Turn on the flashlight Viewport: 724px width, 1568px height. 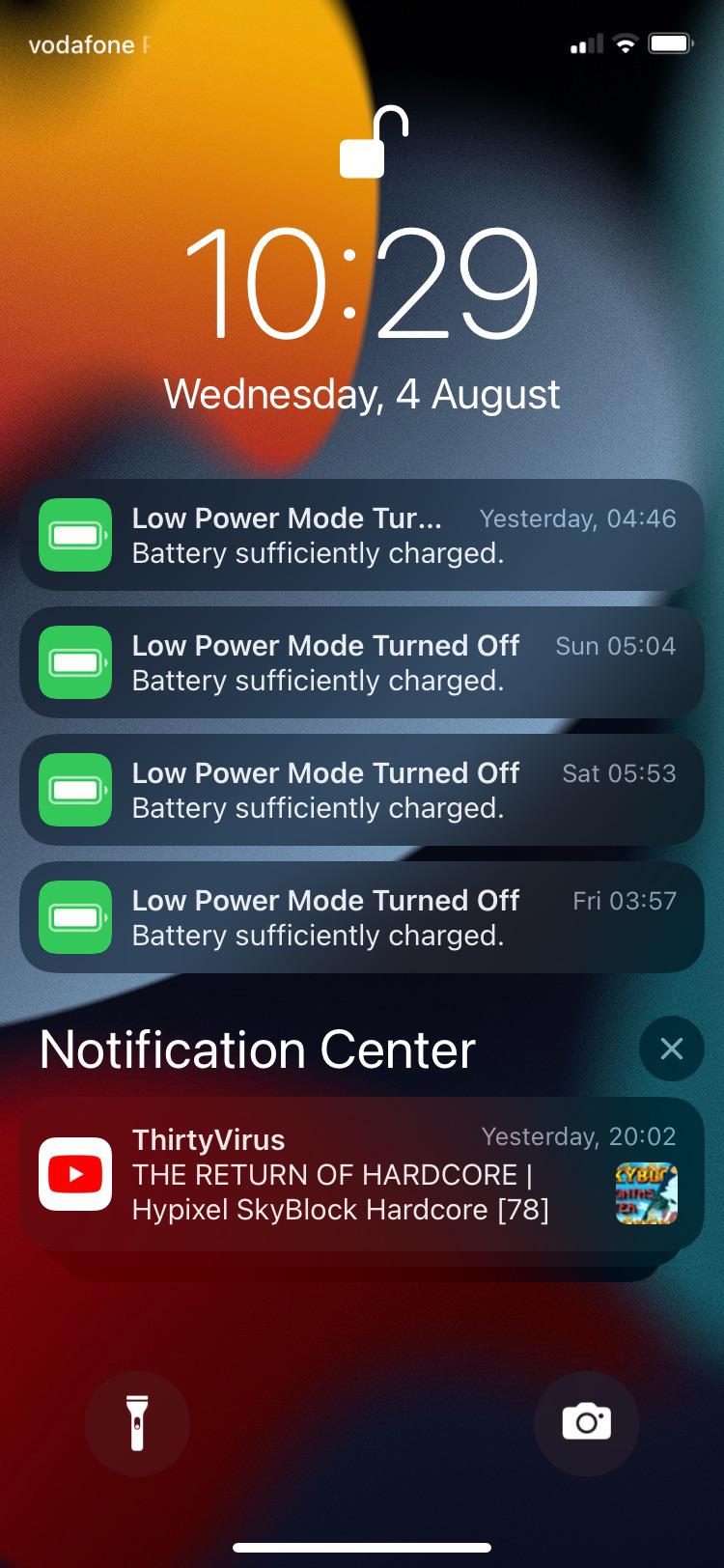[x=136, y=1423]
